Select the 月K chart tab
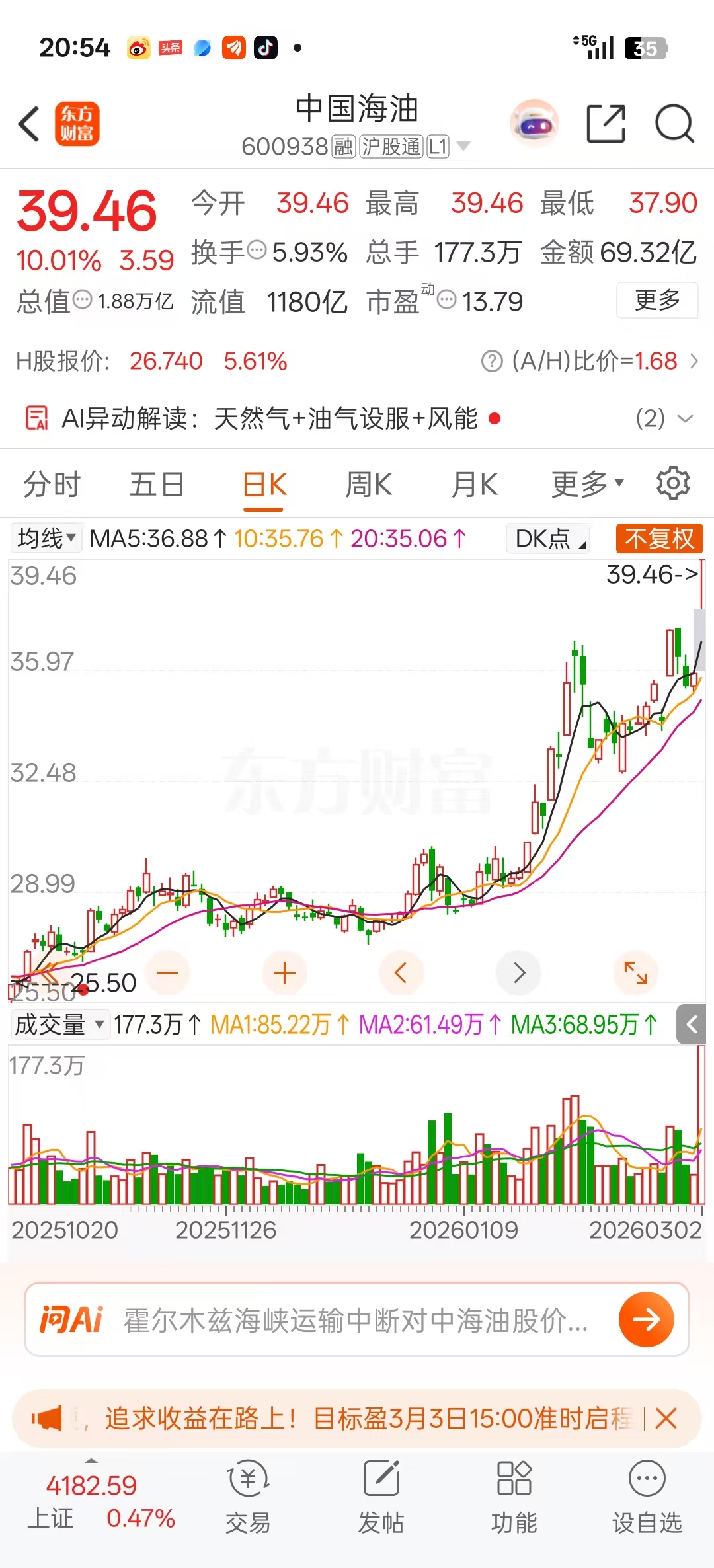The width and height of the screenshot is (714, 1568). (x=474, y=485)
